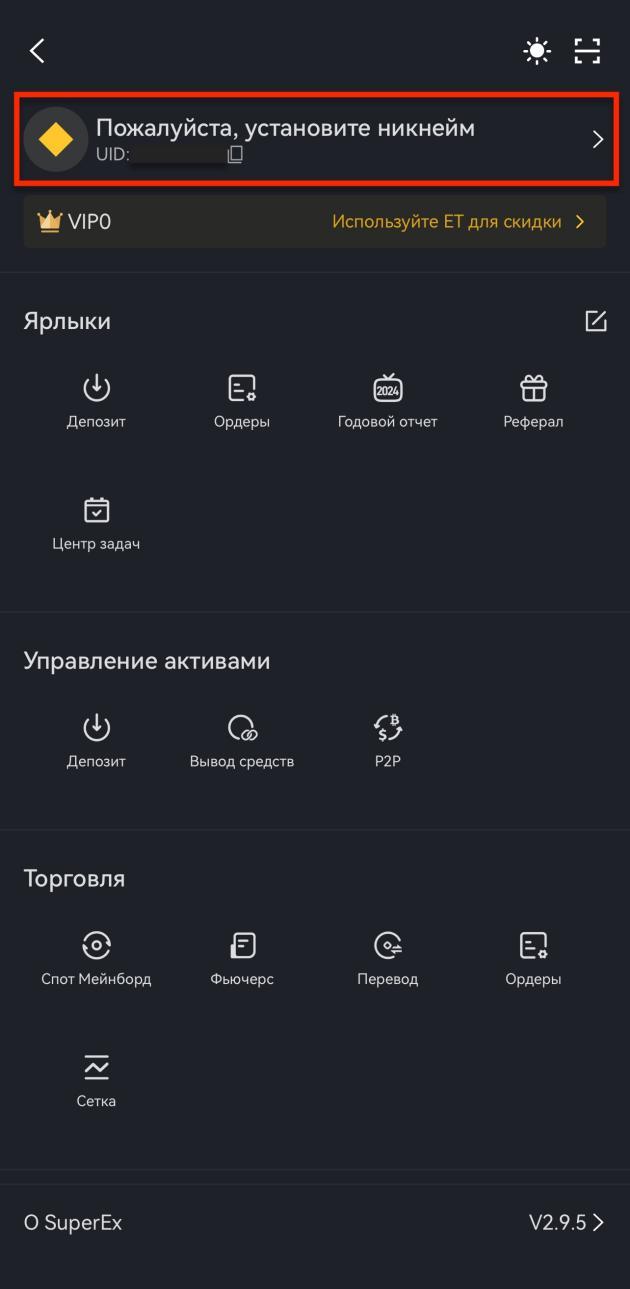Open the nickname setup profile row
The image size is (630, 1289).
click(315, 139)
